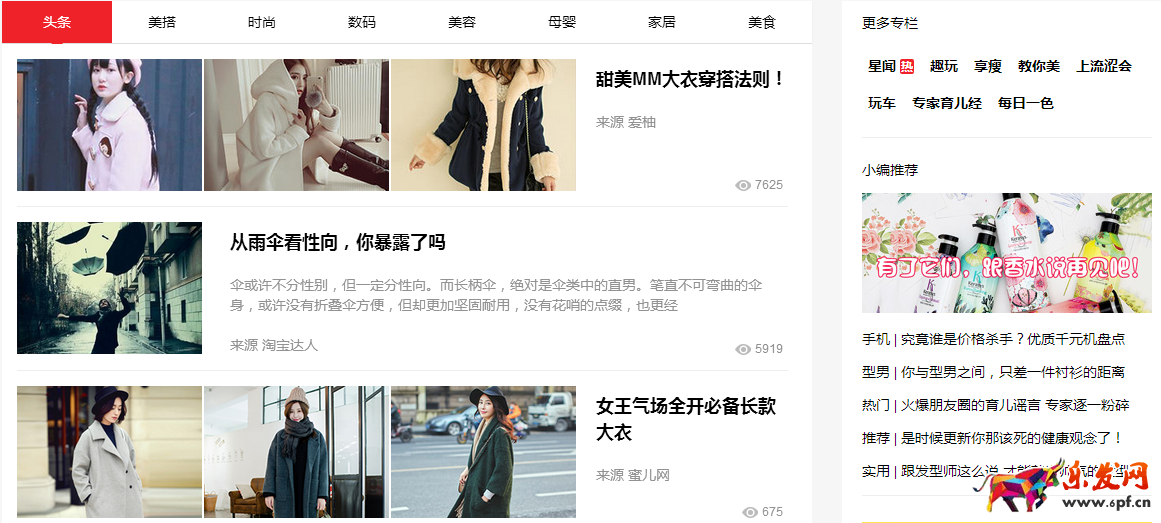This screenshot has width=1161, height=523.
Task: Open the 家居 tab
Action: pos(662,22)
